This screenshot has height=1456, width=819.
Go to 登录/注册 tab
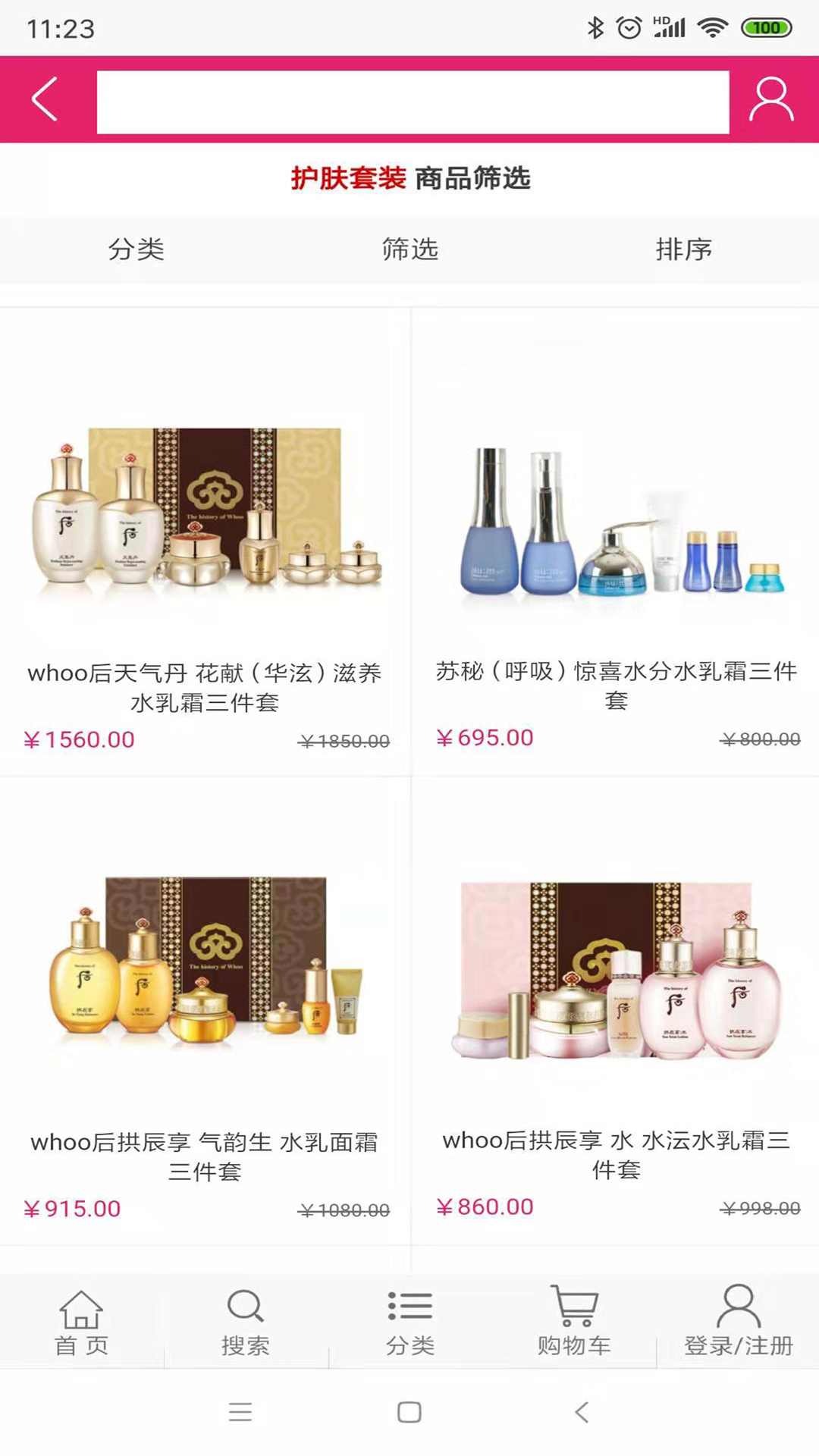pyautogui.click(x=738, y=1323)
